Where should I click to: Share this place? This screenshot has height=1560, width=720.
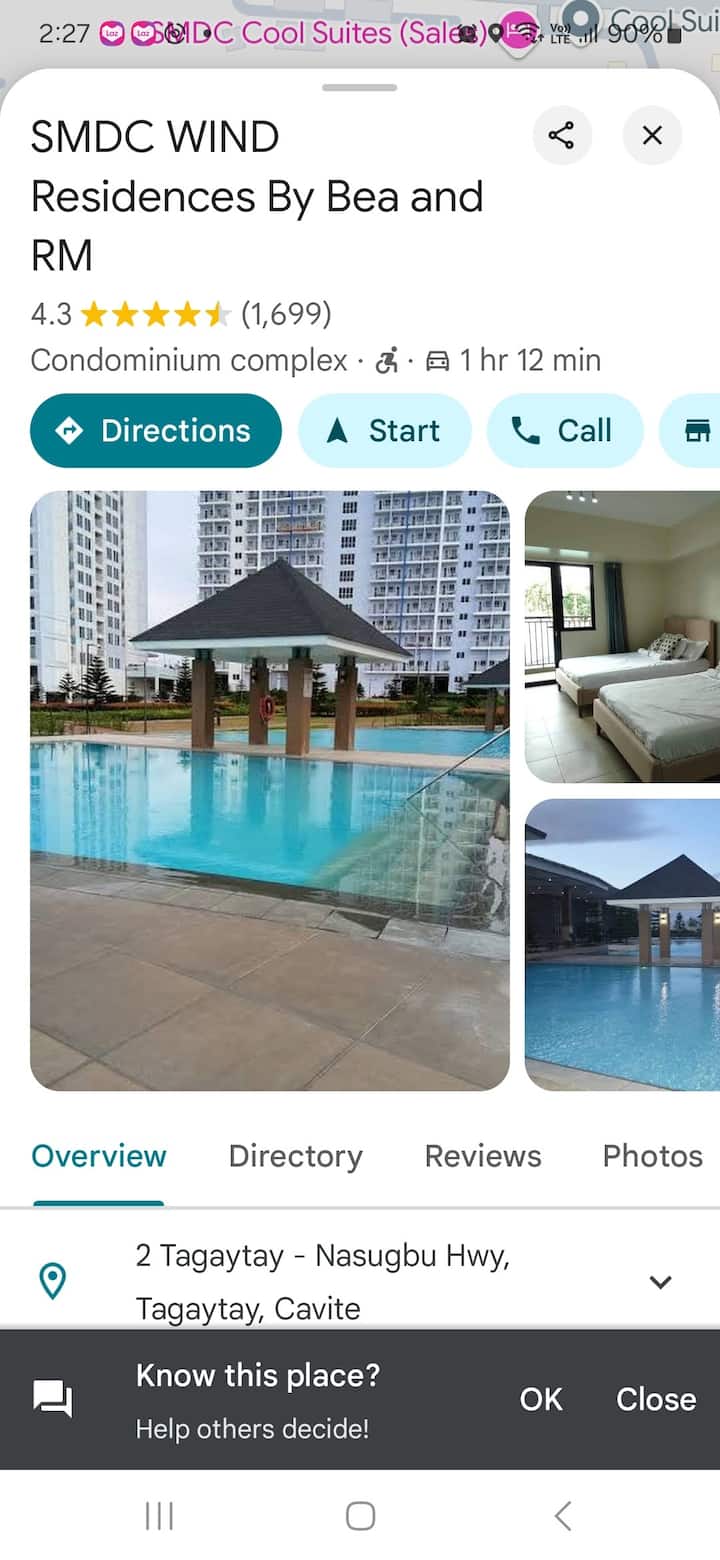tap(562, 135)
